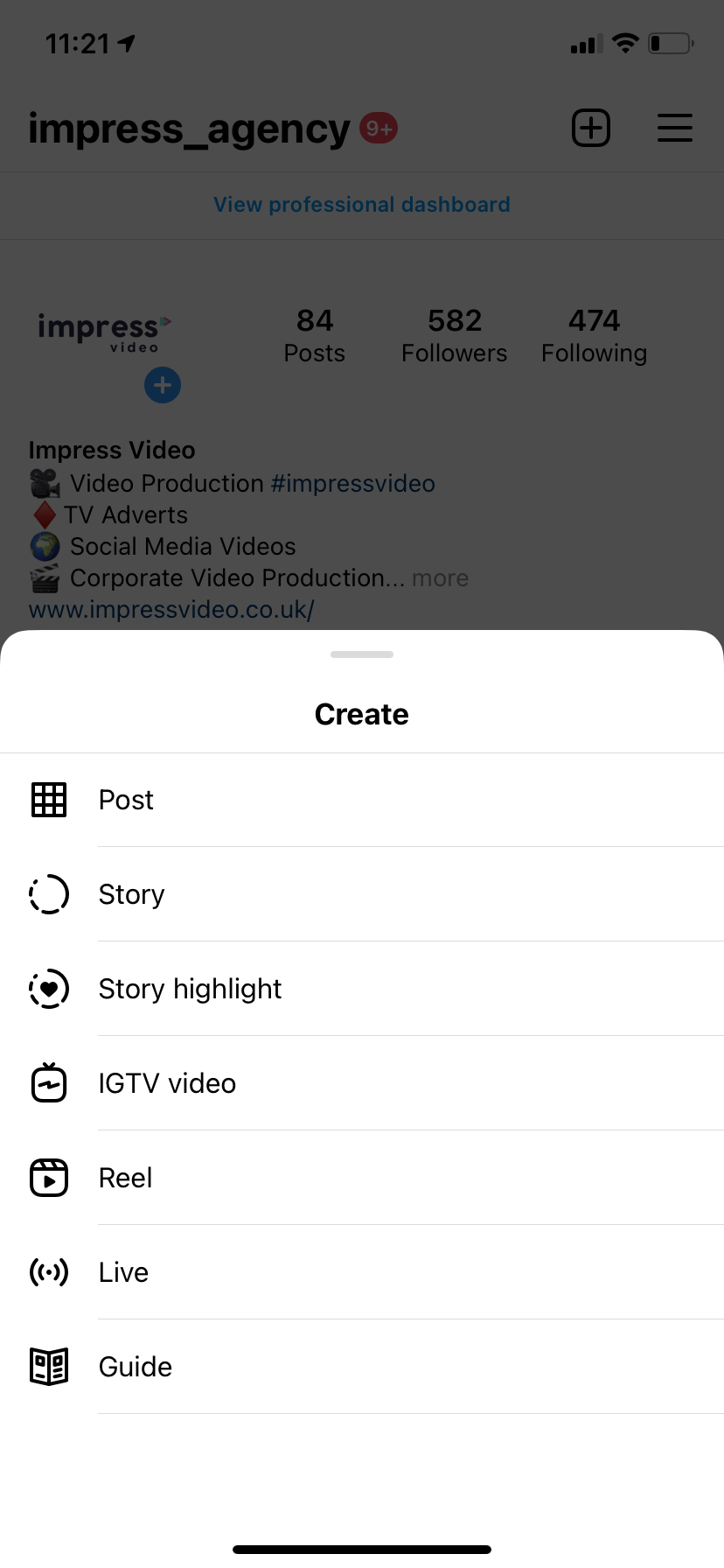Select Post from the Create menu

[362, 800]
